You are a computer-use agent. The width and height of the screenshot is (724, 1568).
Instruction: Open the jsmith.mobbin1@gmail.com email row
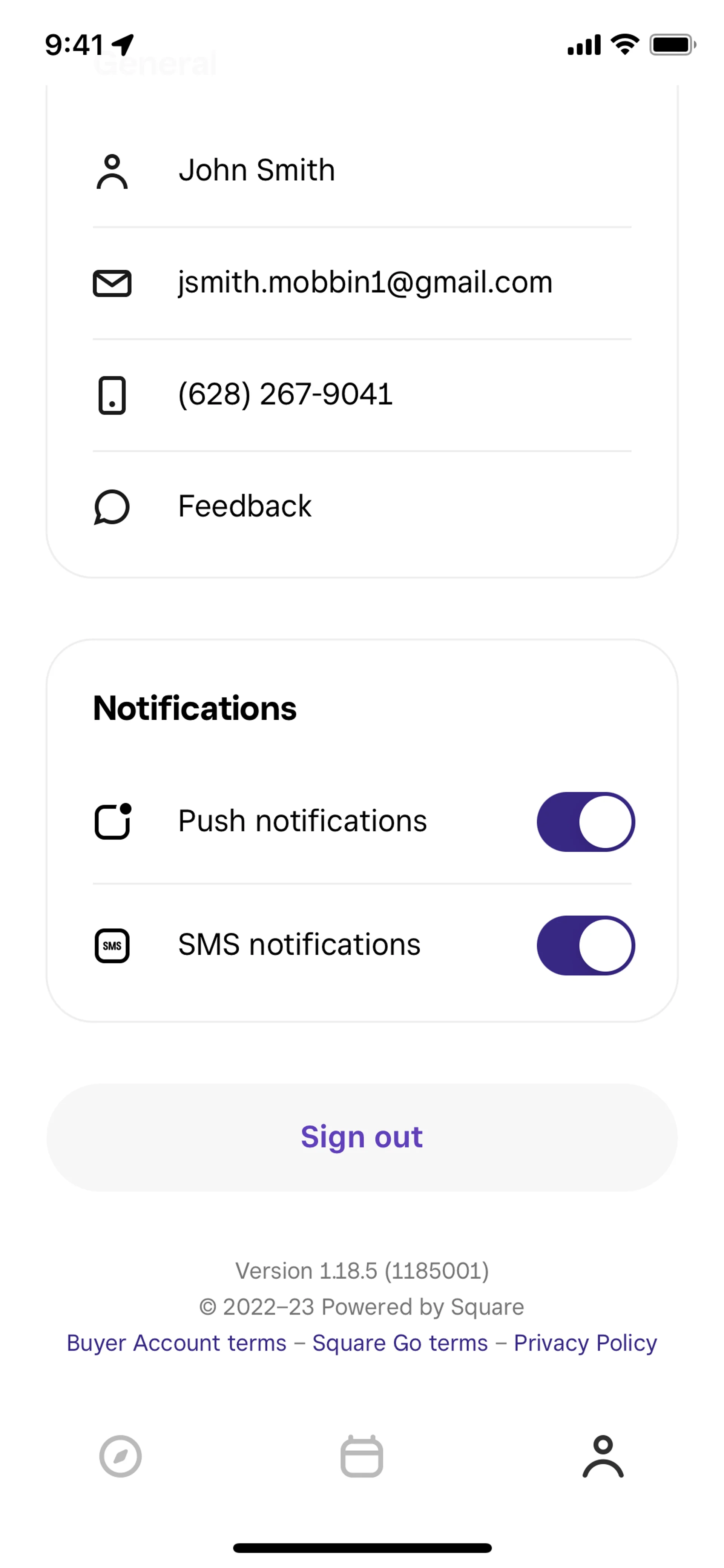[361, 283]
